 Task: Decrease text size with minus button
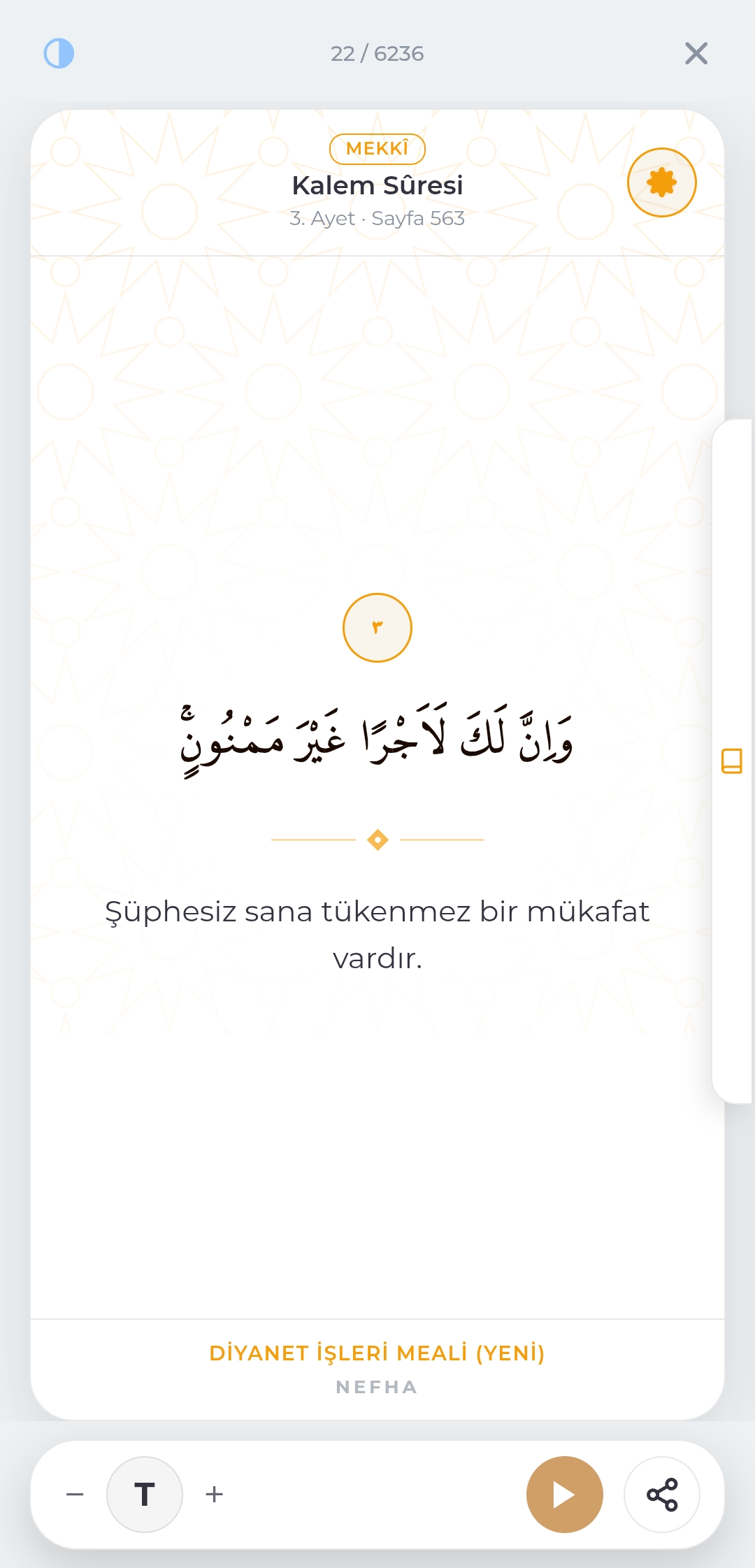(x=75, y=1495)
